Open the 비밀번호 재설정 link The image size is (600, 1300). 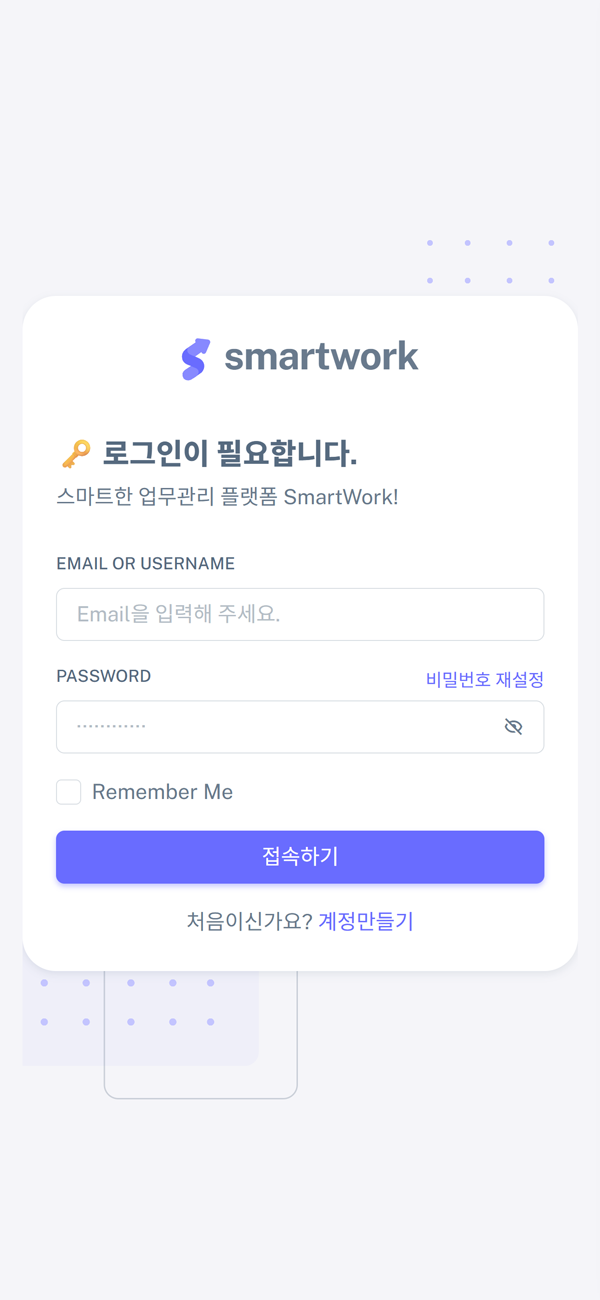(x=484, y=680)
